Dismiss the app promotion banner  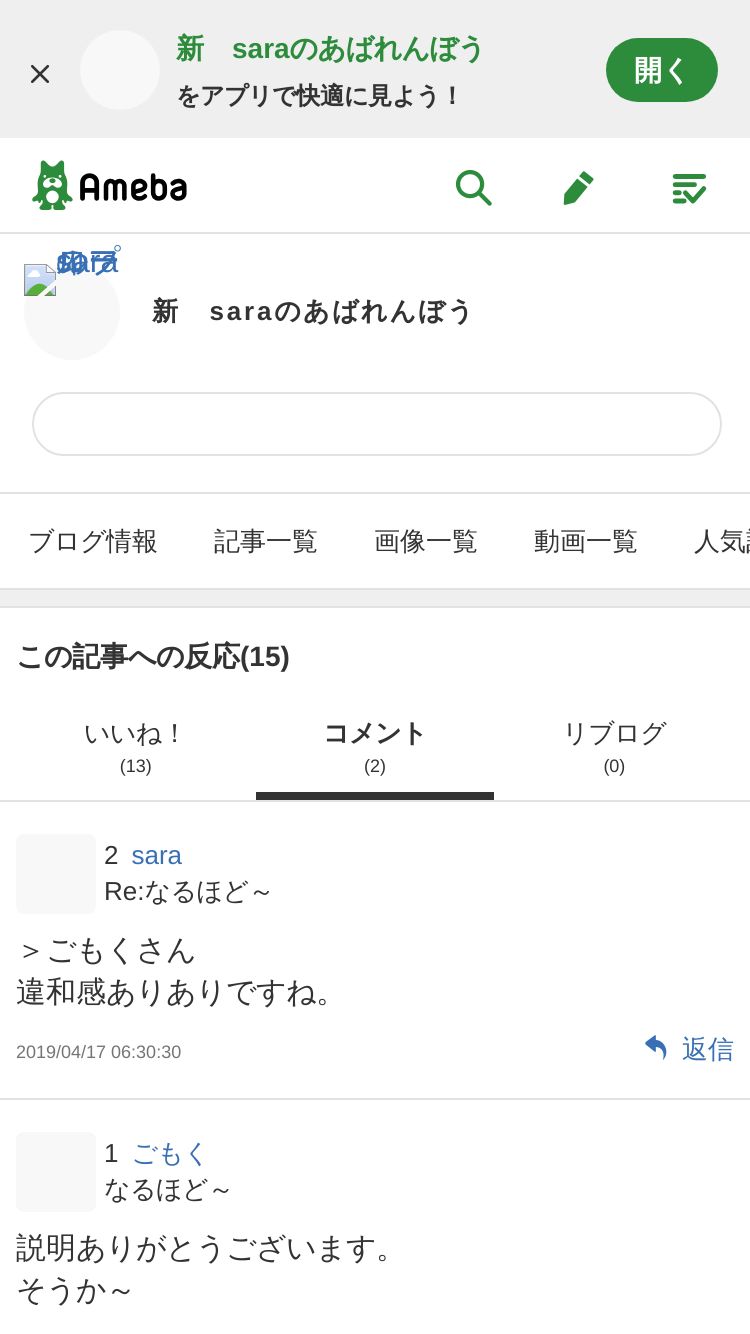pyautogui.click(x=40, y=74)
